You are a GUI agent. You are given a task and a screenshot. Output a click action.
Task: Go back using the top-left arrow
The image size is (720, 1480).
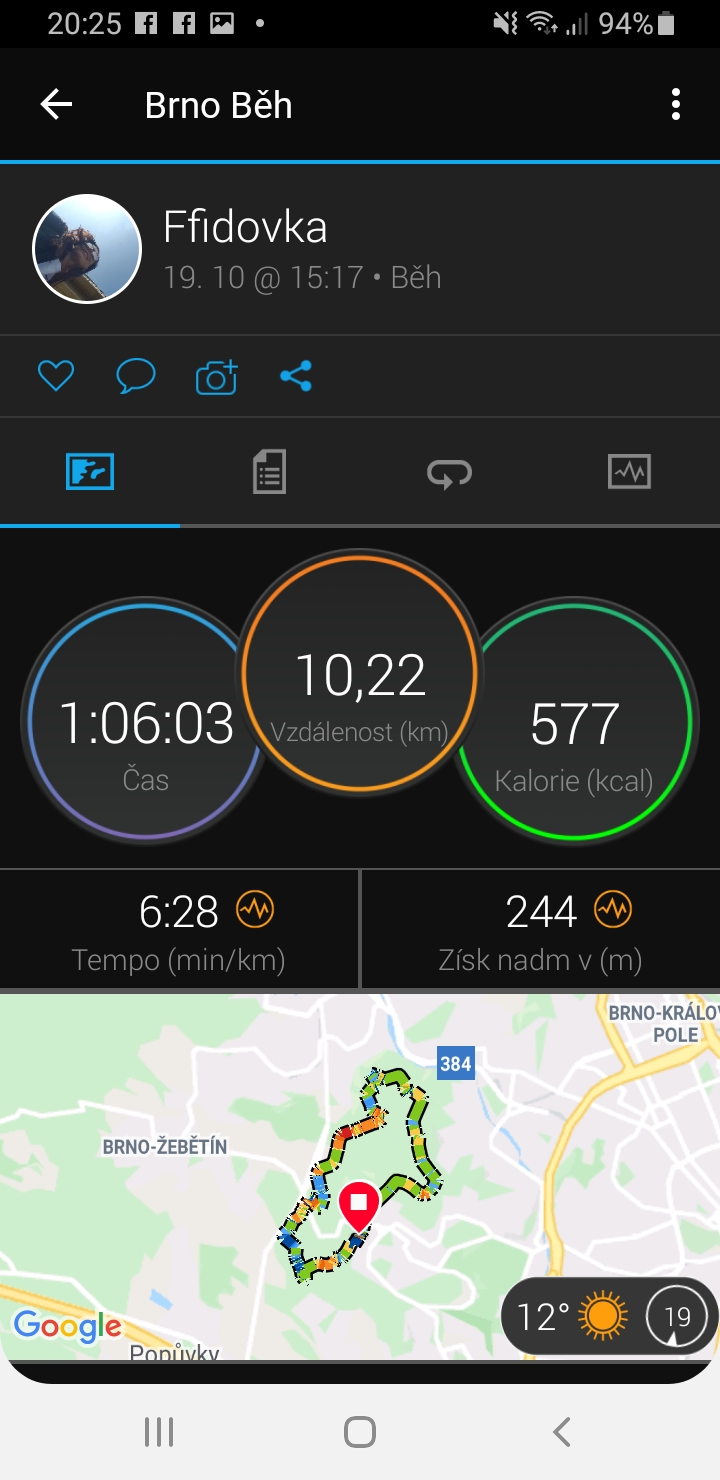[56, 104]
